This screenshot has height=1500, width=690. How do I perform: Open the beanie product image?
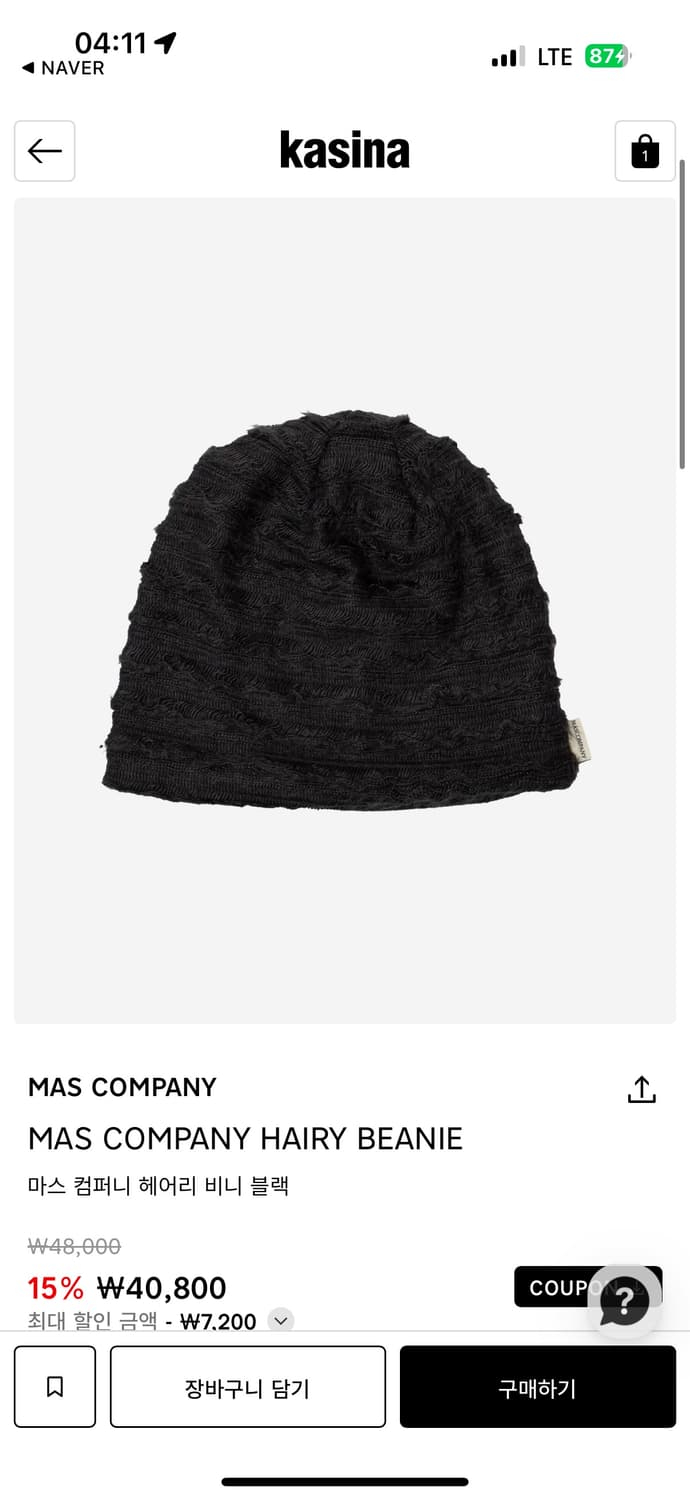[345, 610]
